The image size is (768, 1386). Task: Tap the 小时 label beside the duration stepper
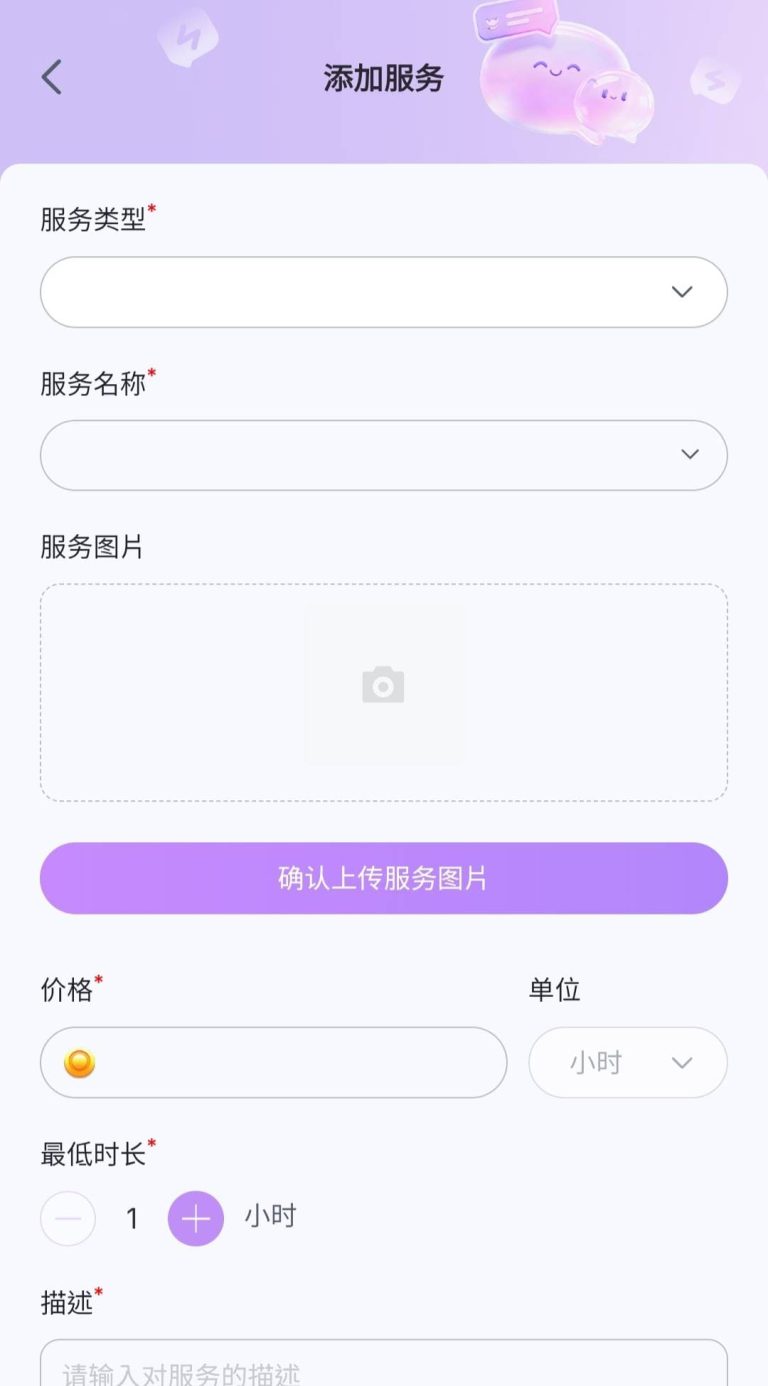click(x=268, y=1216)
